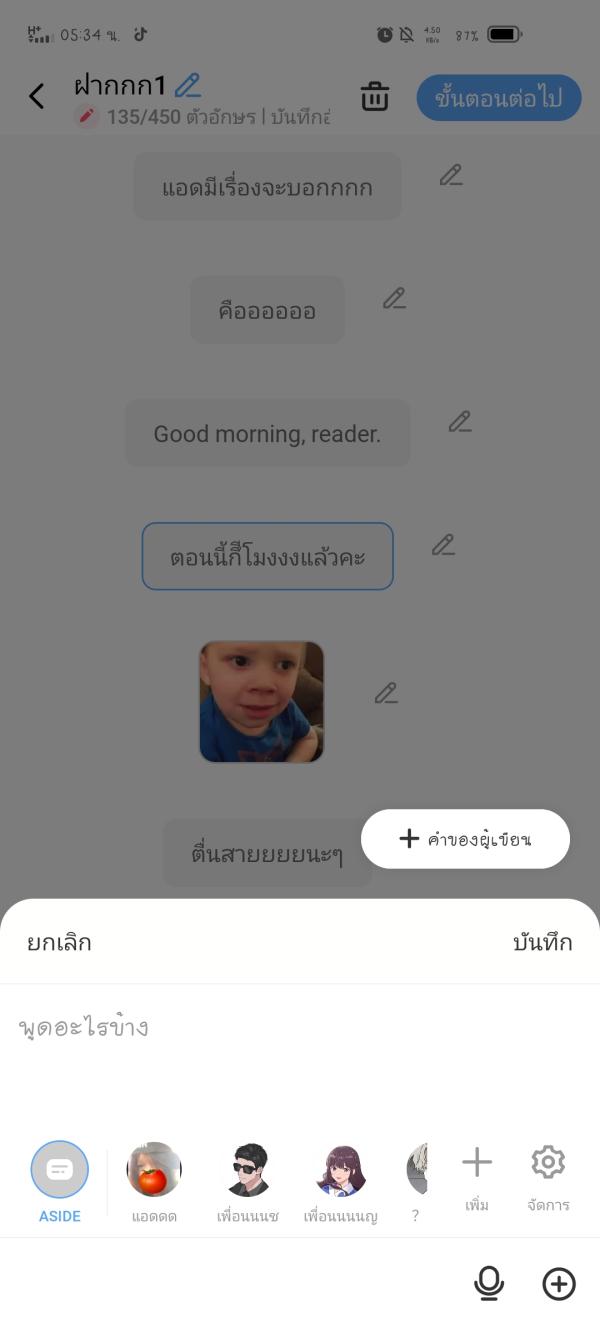The image size is (600, 1333).
Task: Start voice input with microphone icon
Action: 488,1284
